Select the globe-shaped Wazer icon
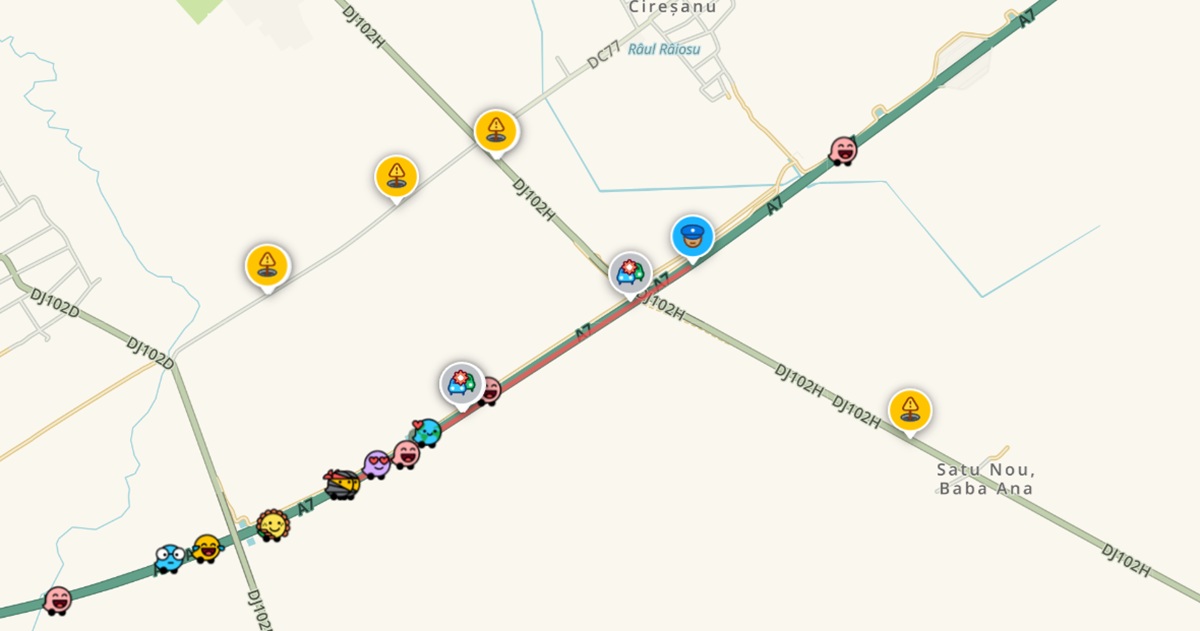The width and height of the screenshot is (1200, 631). pos(426,432)
